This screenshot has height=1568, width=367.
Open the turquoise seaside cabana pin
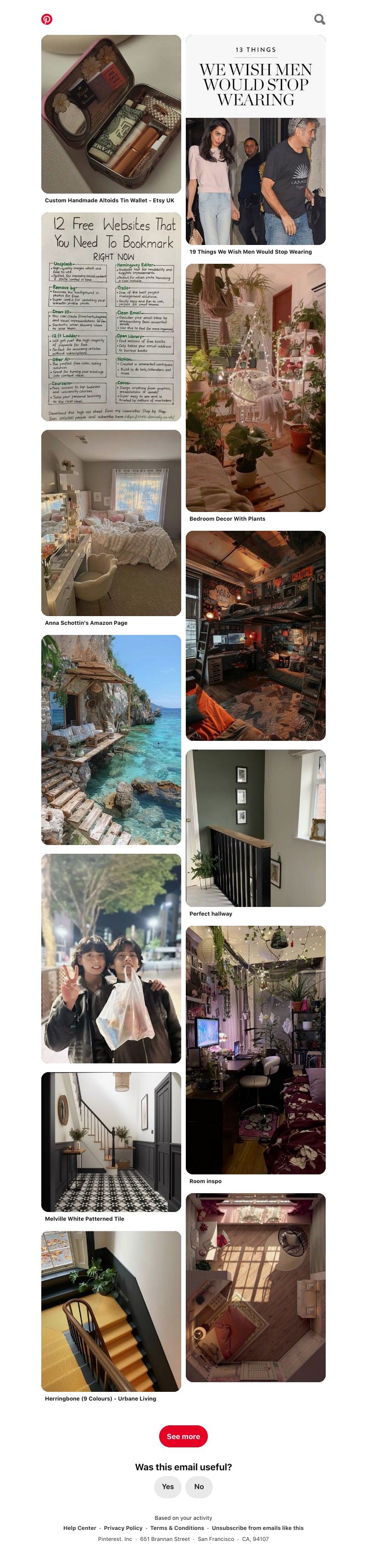111,740
